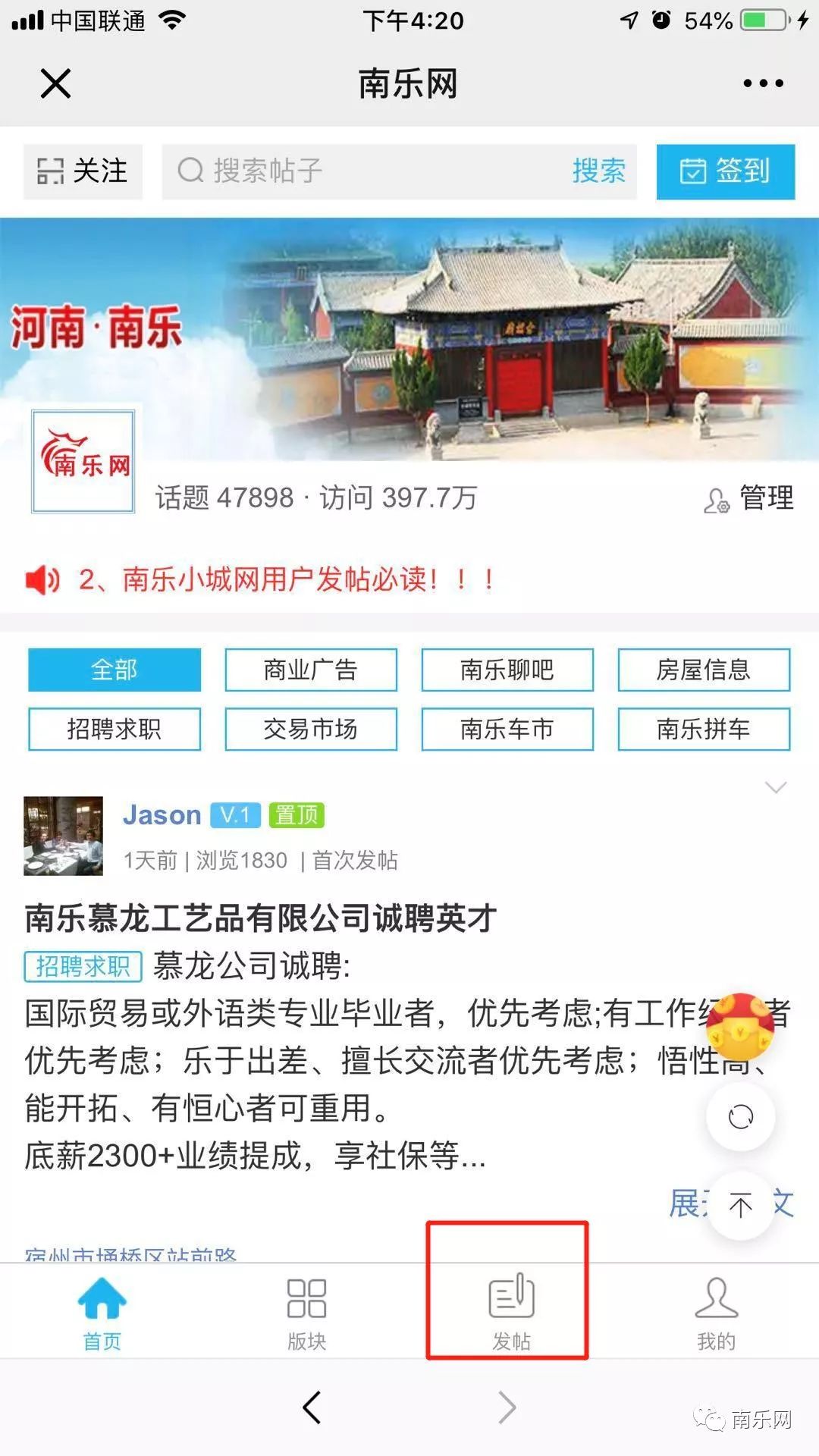Filter posts by 房屋信息
The image size is (819, 1456).
[x=703, y=670]
